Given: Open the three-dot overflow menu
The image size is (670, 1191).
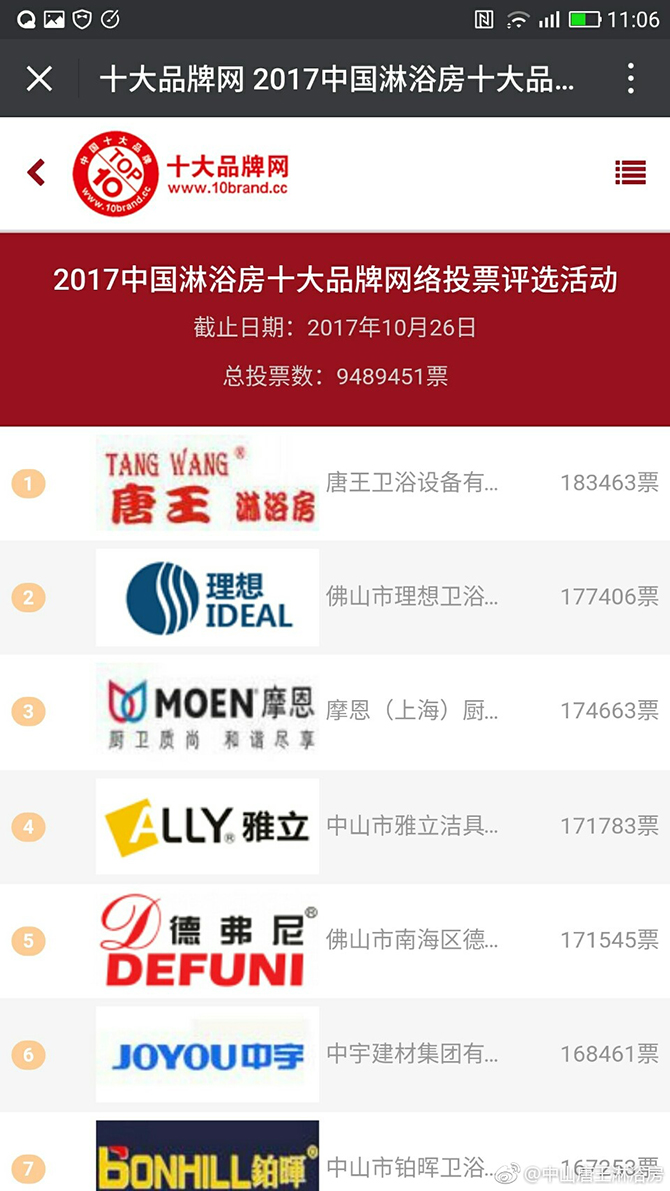Looking at the screenshot, I should pyautogui.click(x=631, y=78).
